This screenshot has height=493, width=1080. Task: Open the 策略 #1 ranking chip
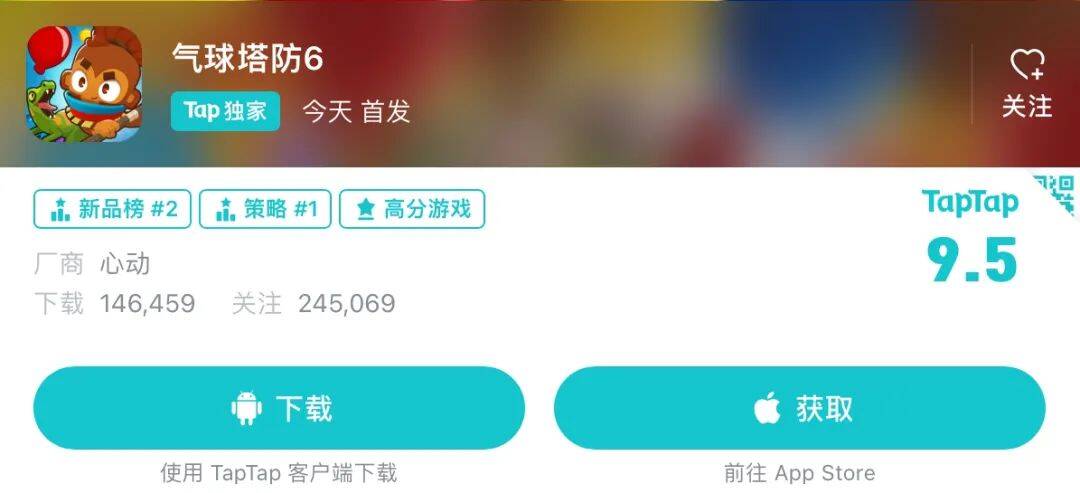coord(265,209)
